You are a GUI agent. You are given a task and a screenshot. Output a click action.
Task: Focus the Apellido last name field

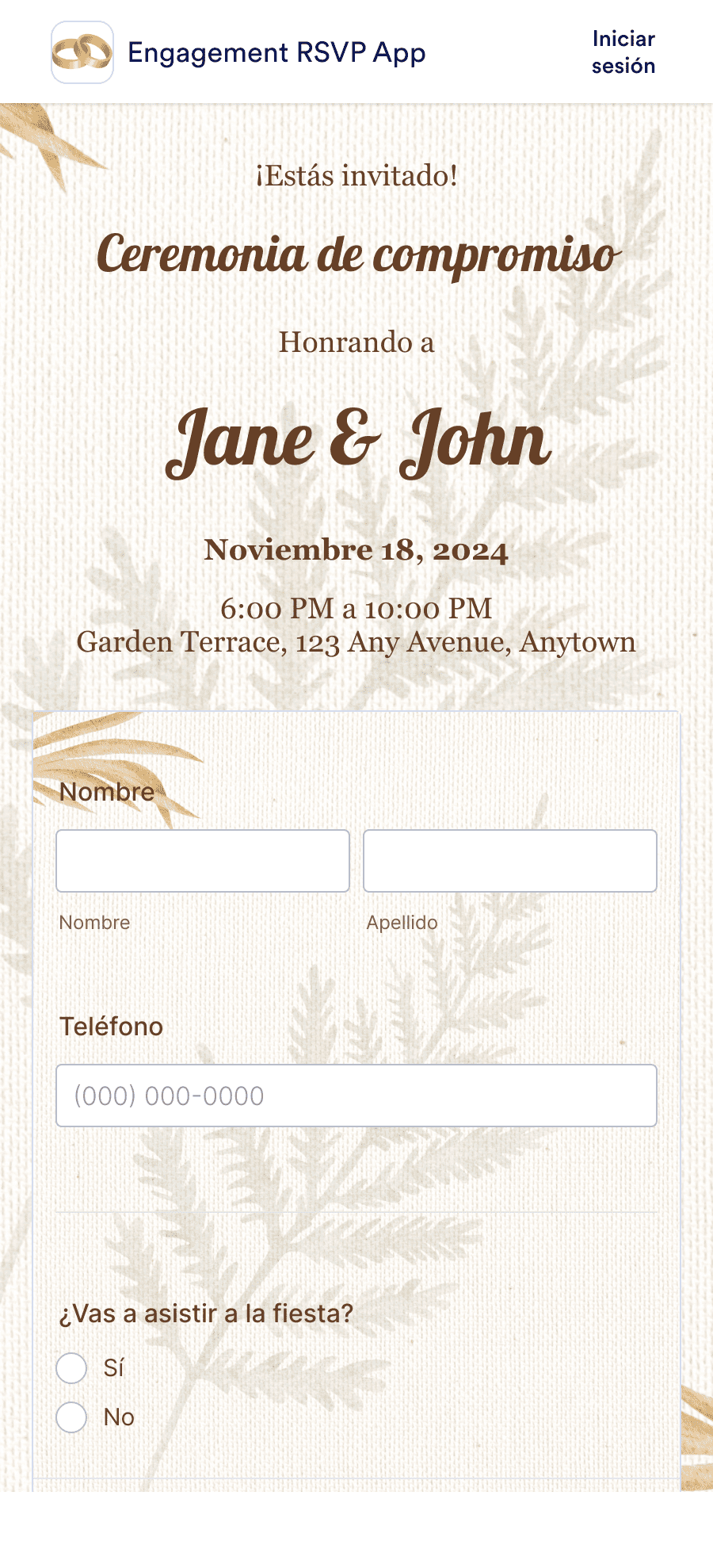[x=509, y=861]
